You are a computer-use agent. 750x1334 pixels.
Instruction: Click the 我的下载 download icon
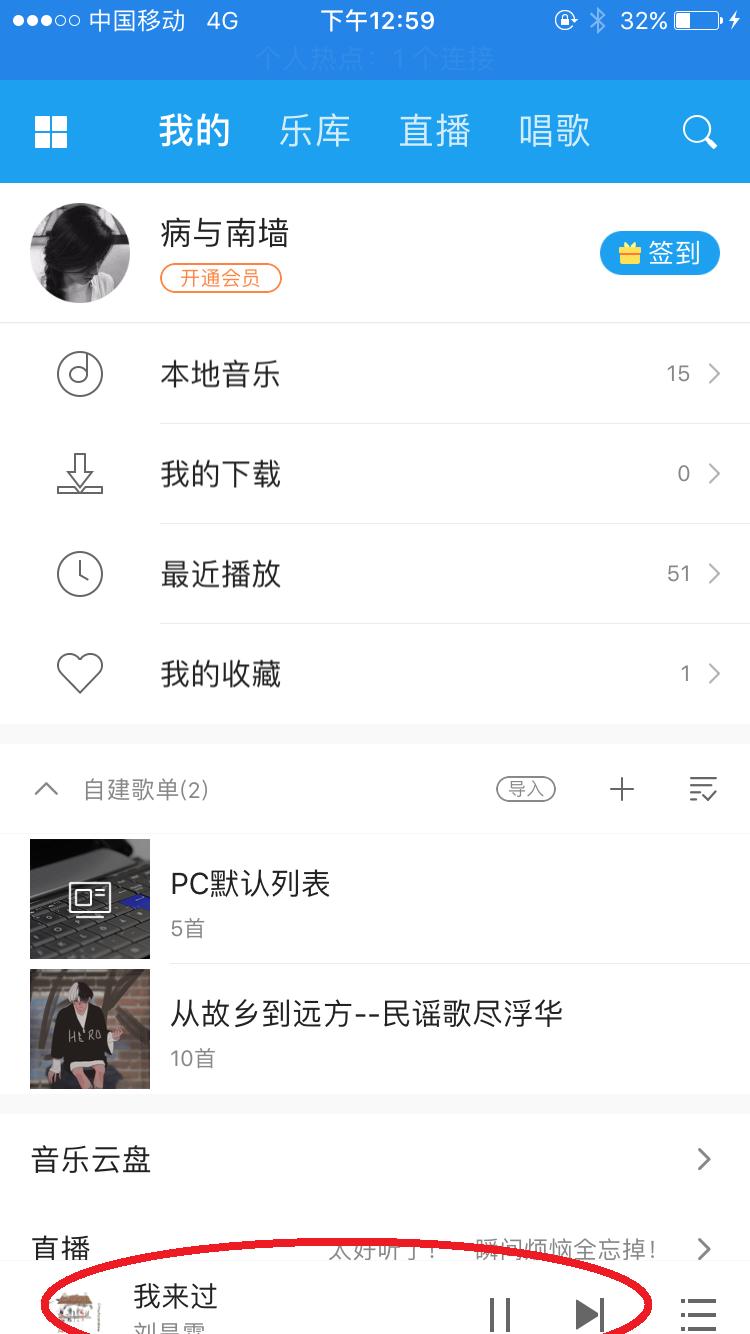pyautogui.click(x=80, y=473)
